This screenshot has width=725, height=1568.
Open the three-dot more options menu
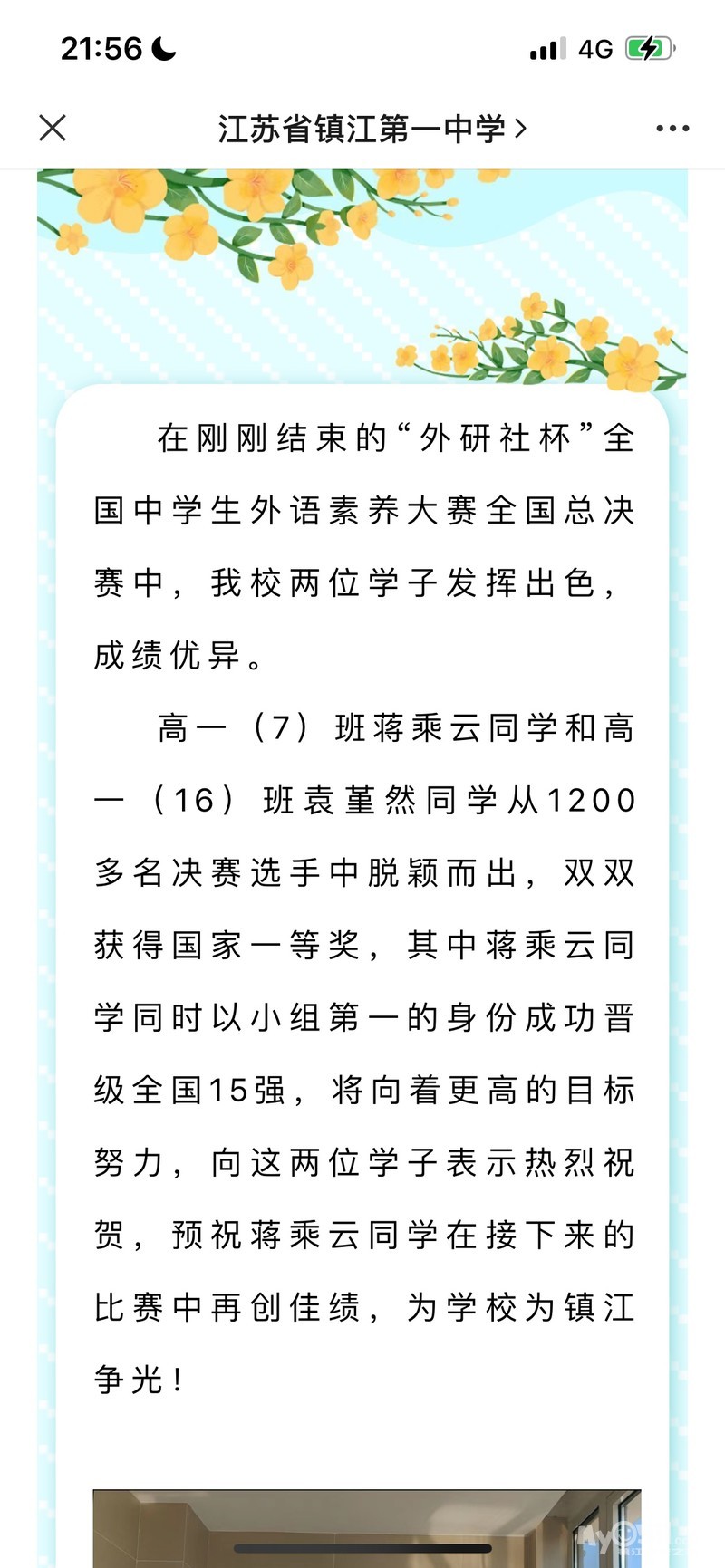click(x=672, y=129)
